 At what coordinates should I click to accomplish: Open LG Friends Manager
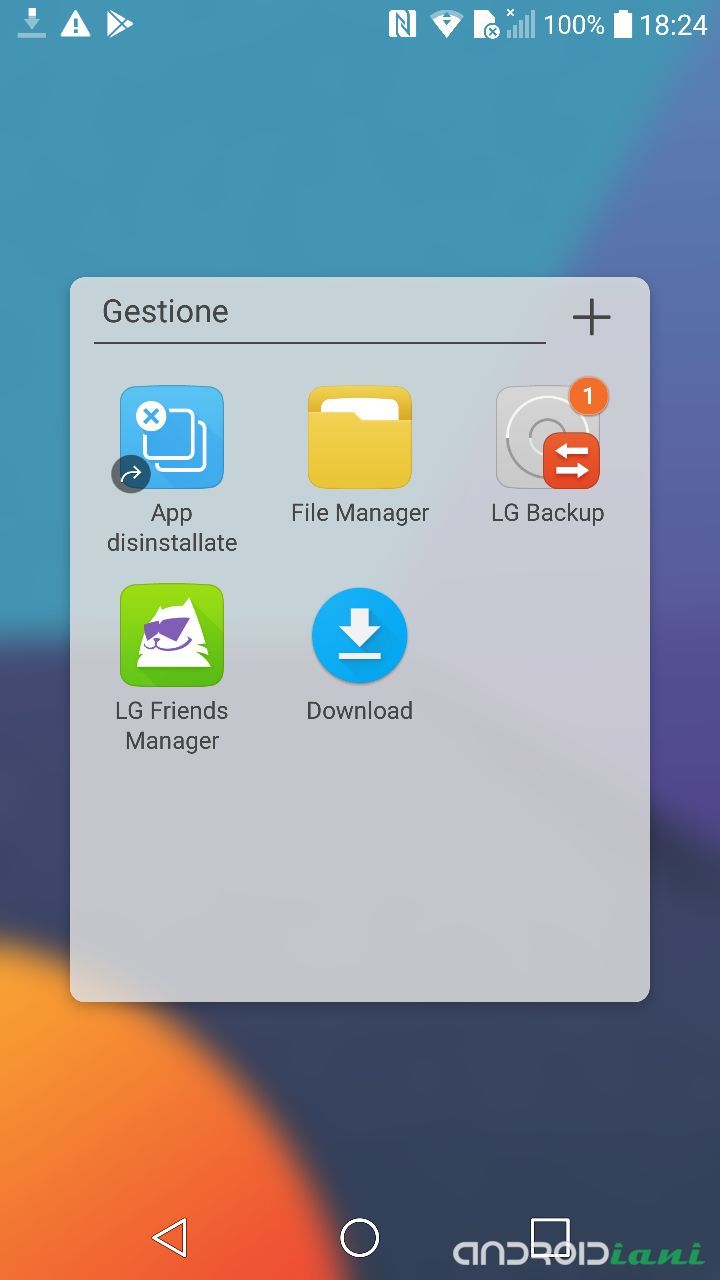[172, 636]
